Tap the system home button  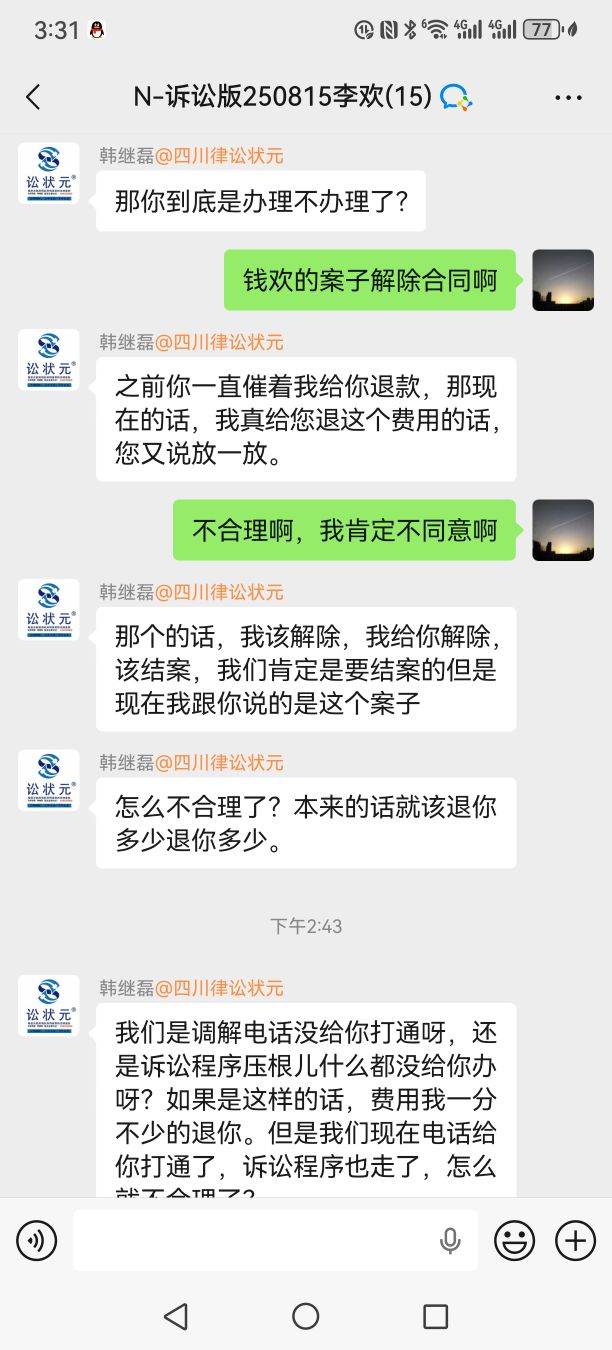pos(306,1316)
